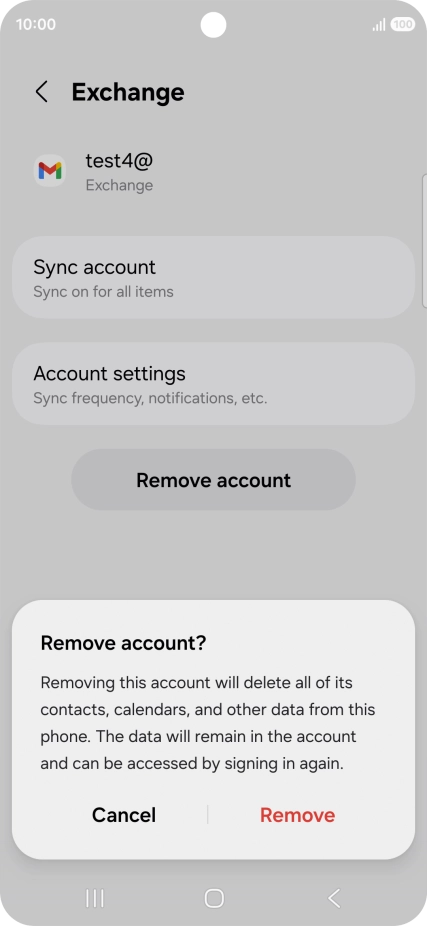This screenshot has width=427, height=926.
Task: Go to home screen via navigation bar
Action: [214, 898]
